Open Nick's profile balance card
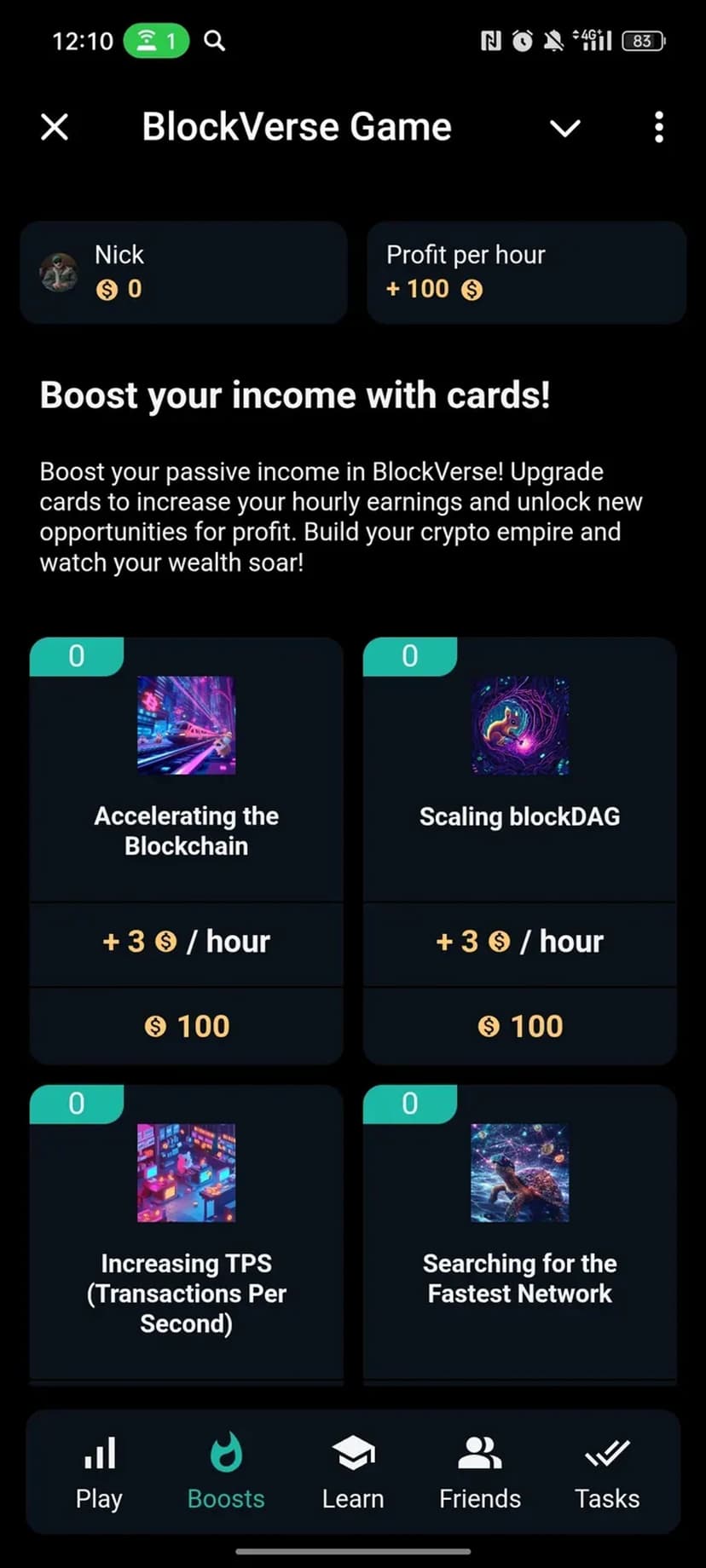This screenshot has width=706, height=1568. [x=183, y=273]
